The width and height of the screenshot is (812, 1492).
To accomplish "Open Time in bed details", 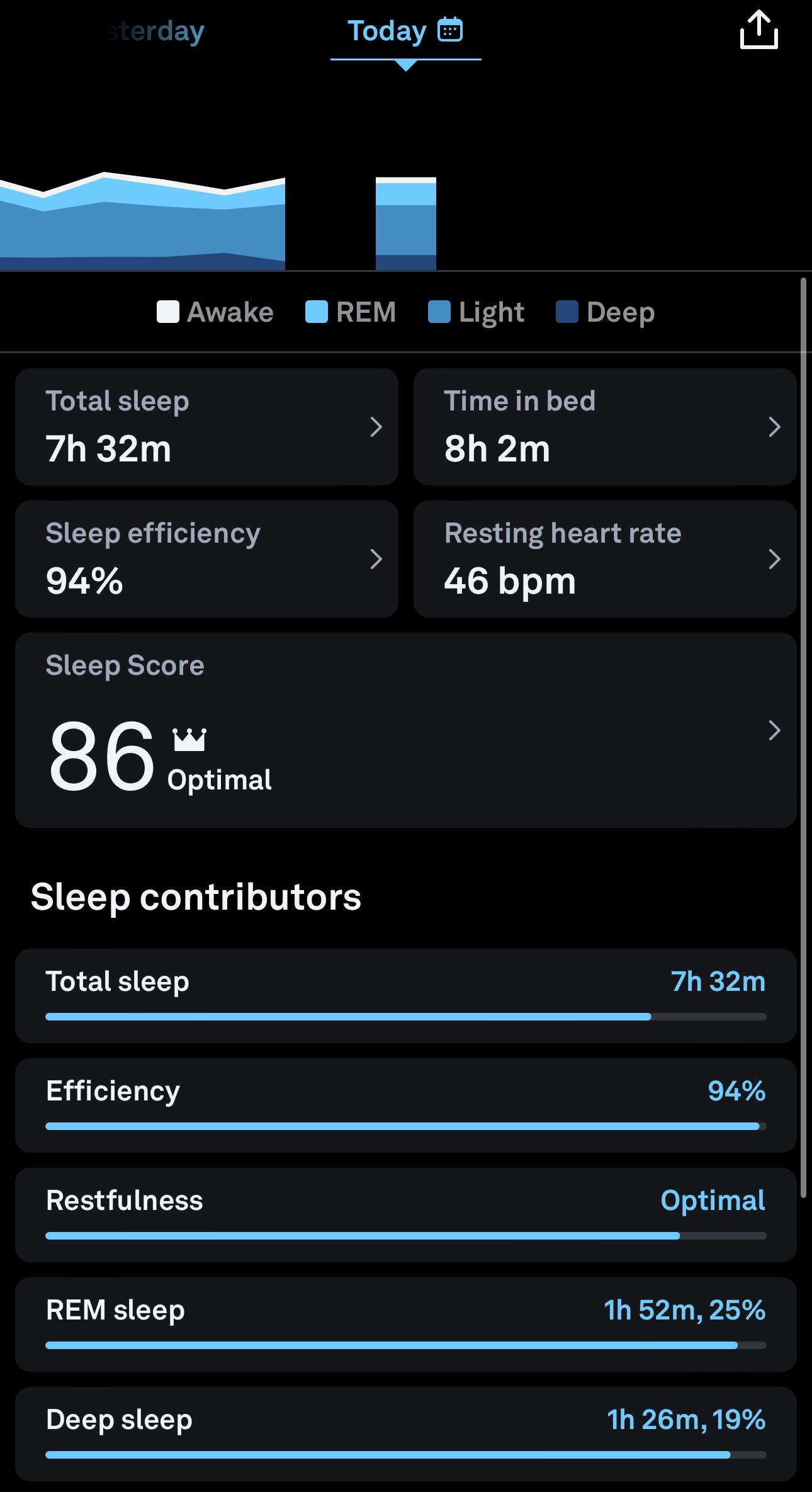I will 605,427.
